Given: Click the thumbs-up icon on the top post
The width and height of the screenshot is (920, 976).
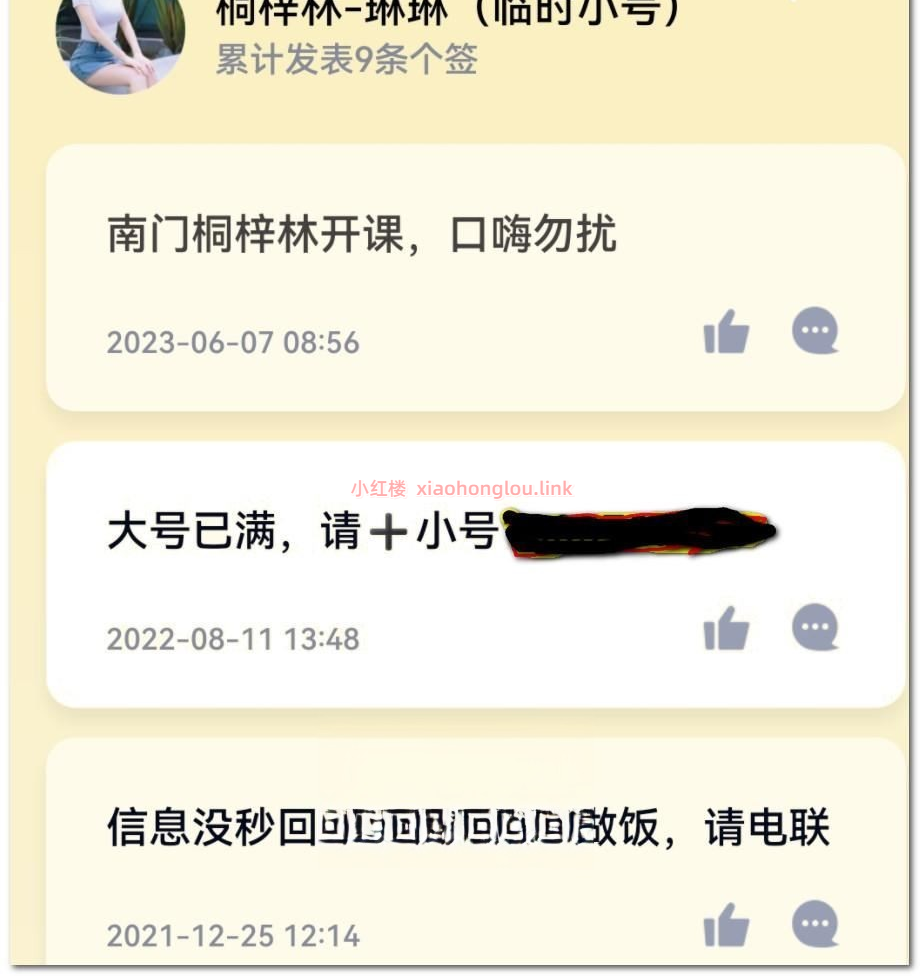Looking at the screenshot, I should coord(726,333).
